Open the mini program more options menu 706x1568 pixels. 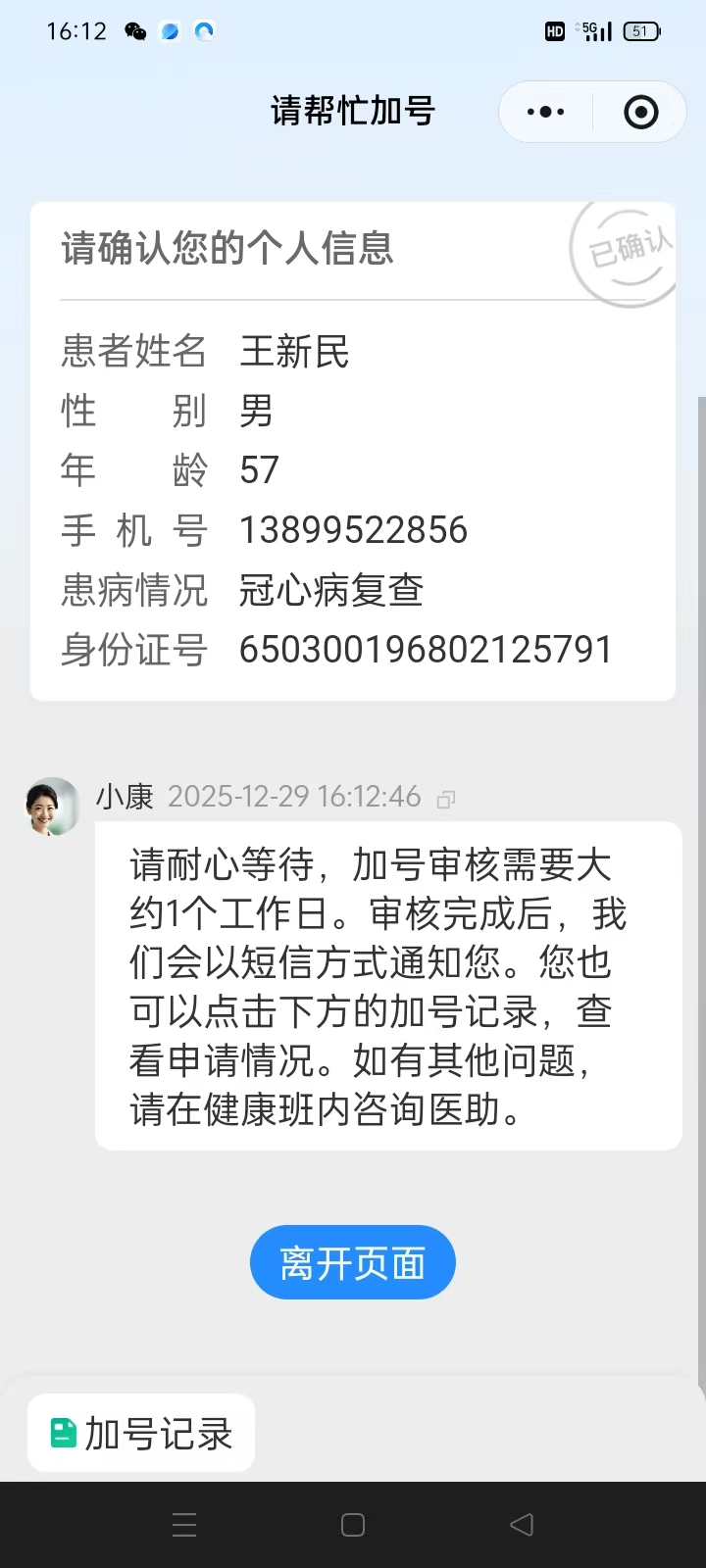tap(546, 112)
